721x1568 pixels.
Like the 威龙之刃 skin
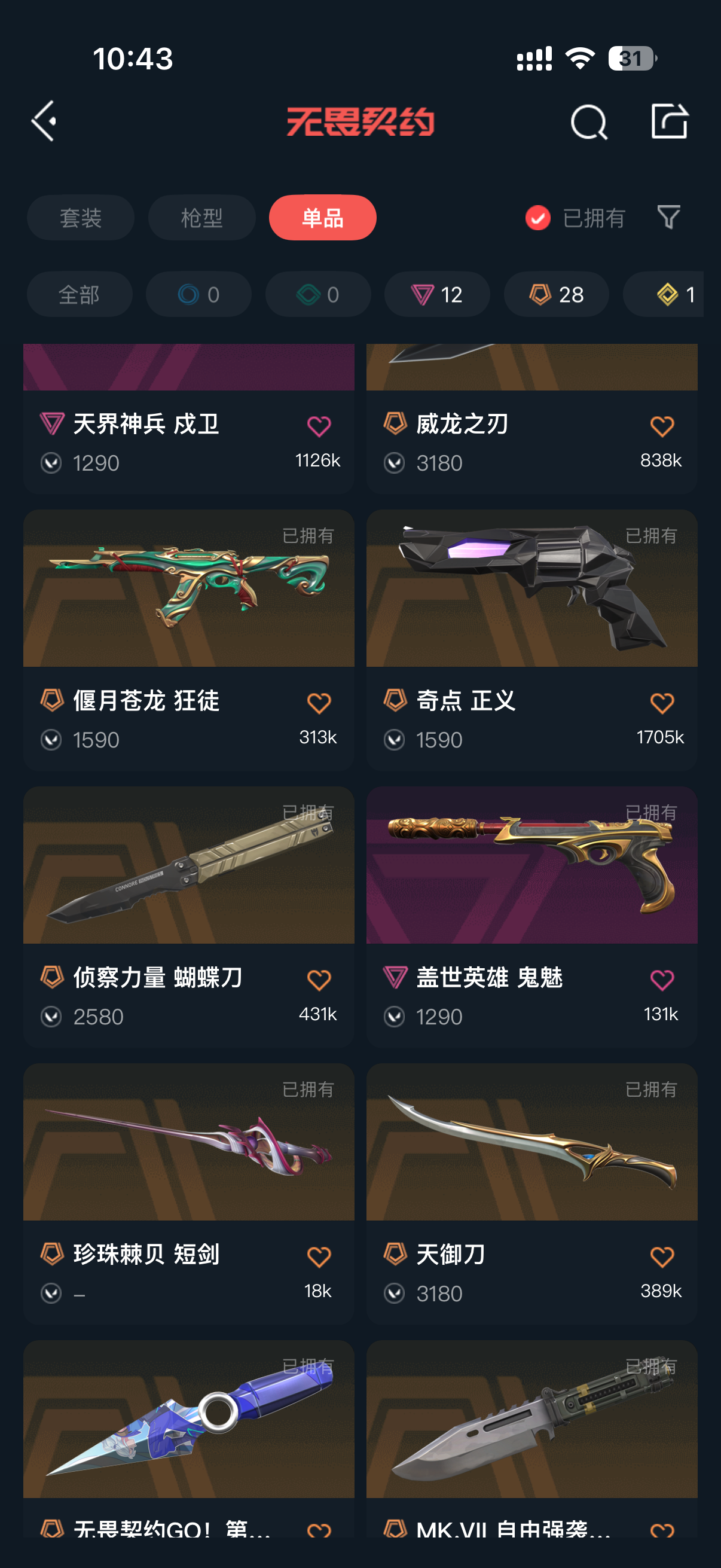(x=662, y=426)
